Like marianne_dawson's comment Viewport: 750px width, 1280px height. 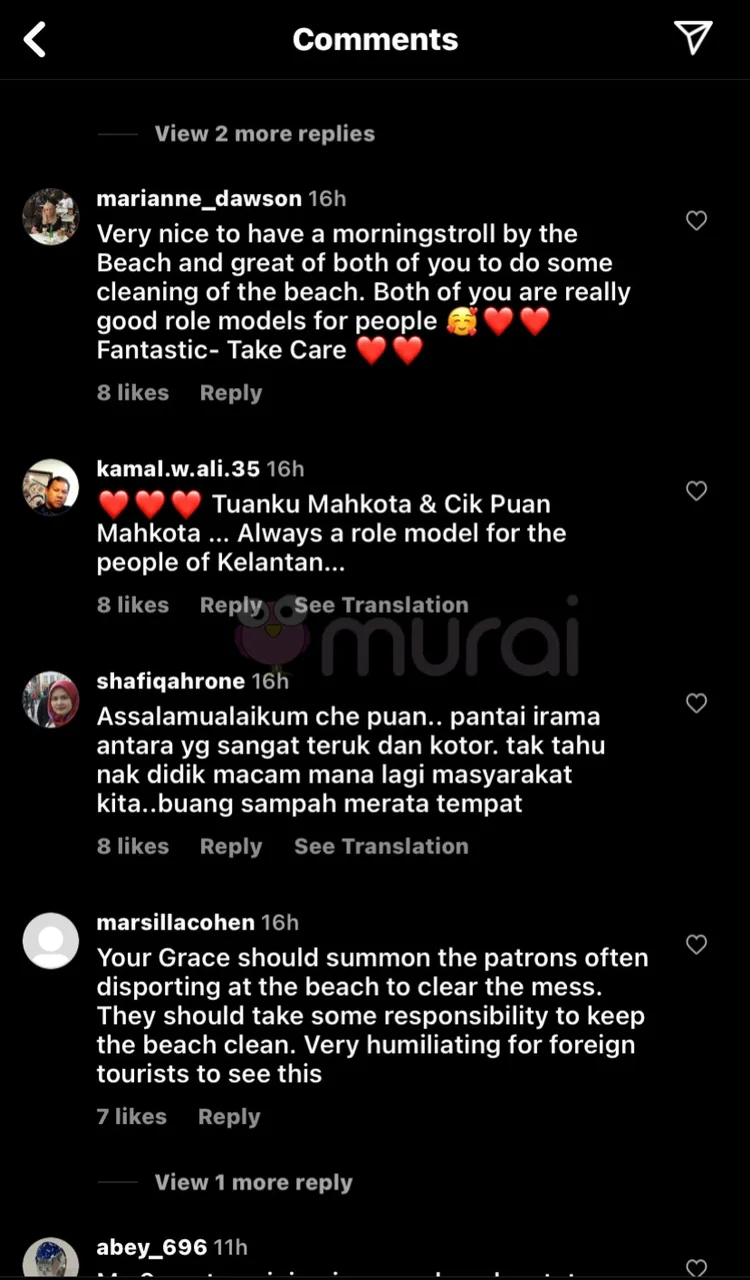[697, 221]
